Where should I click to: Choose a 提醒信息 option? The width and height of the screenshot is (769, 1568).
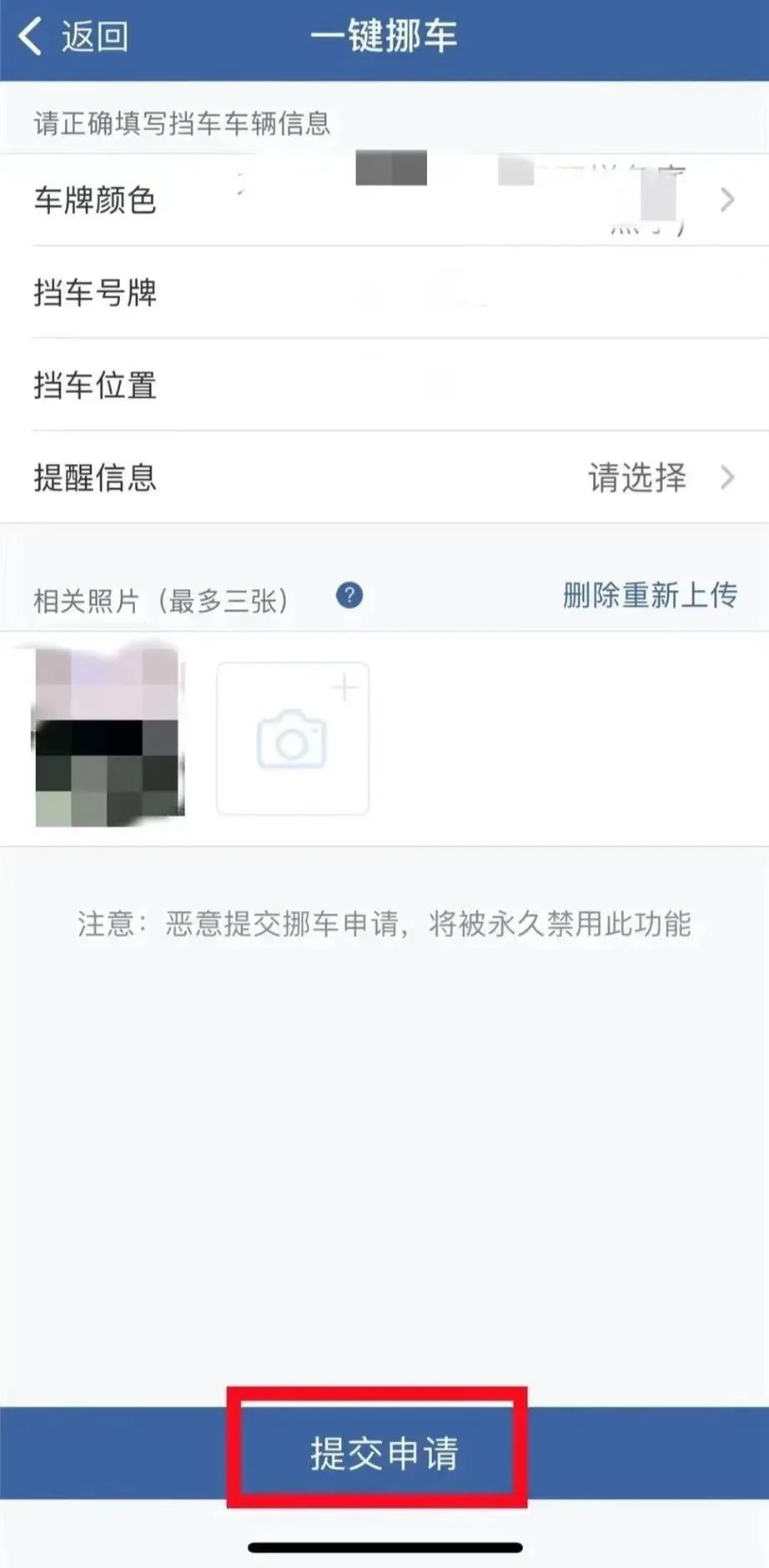(x=659, y=478)
